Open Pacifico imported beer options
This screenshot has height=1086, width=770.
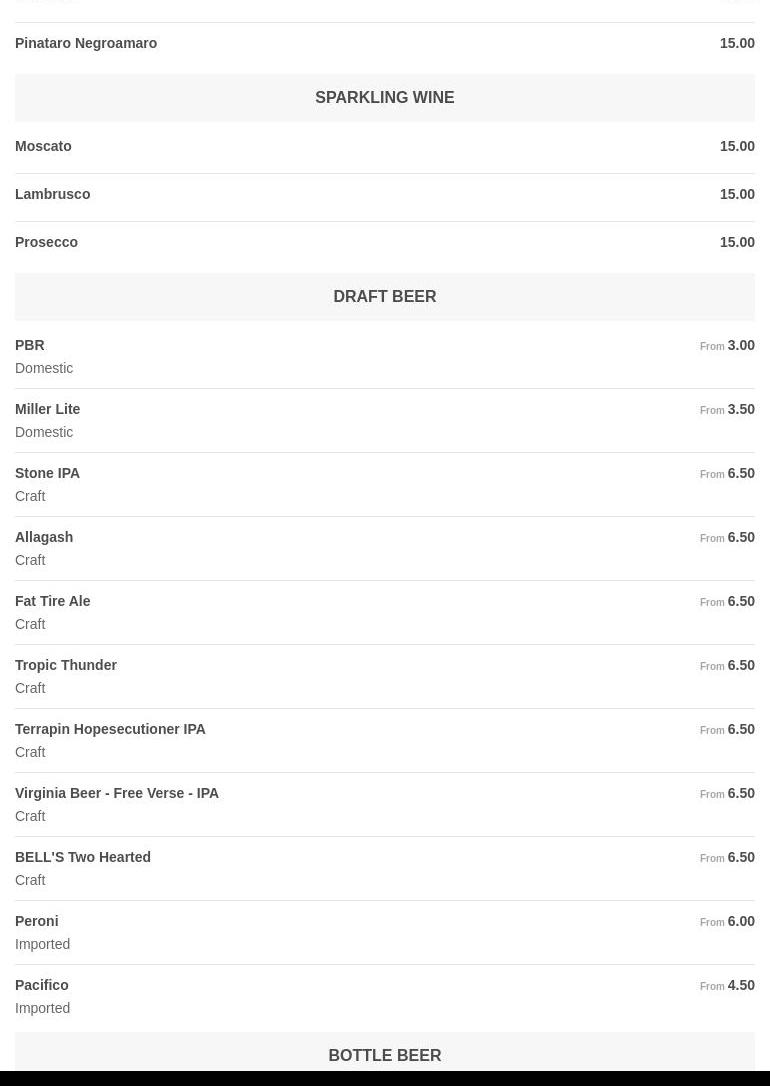[42, 985]
